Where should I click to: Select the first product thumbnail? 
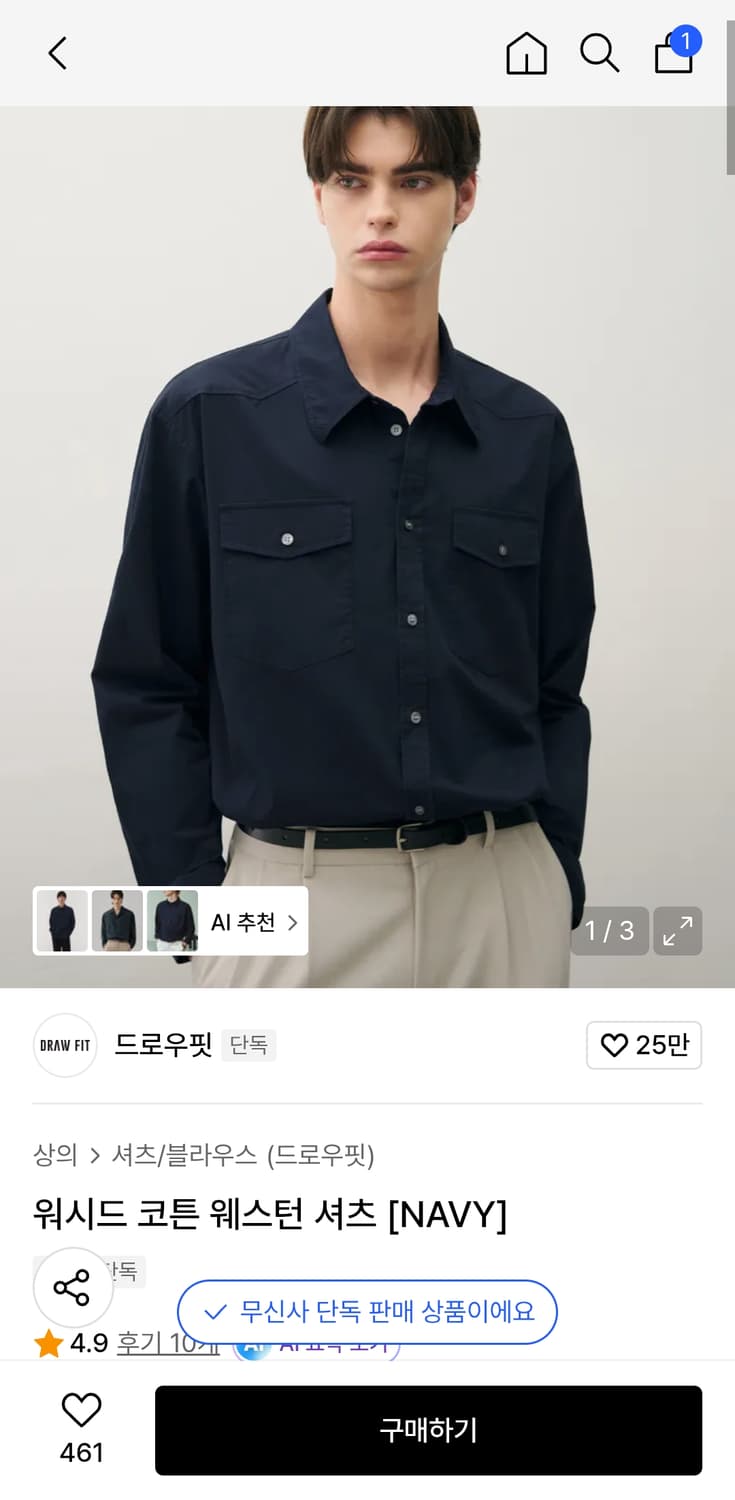click(x=63, y=921)
